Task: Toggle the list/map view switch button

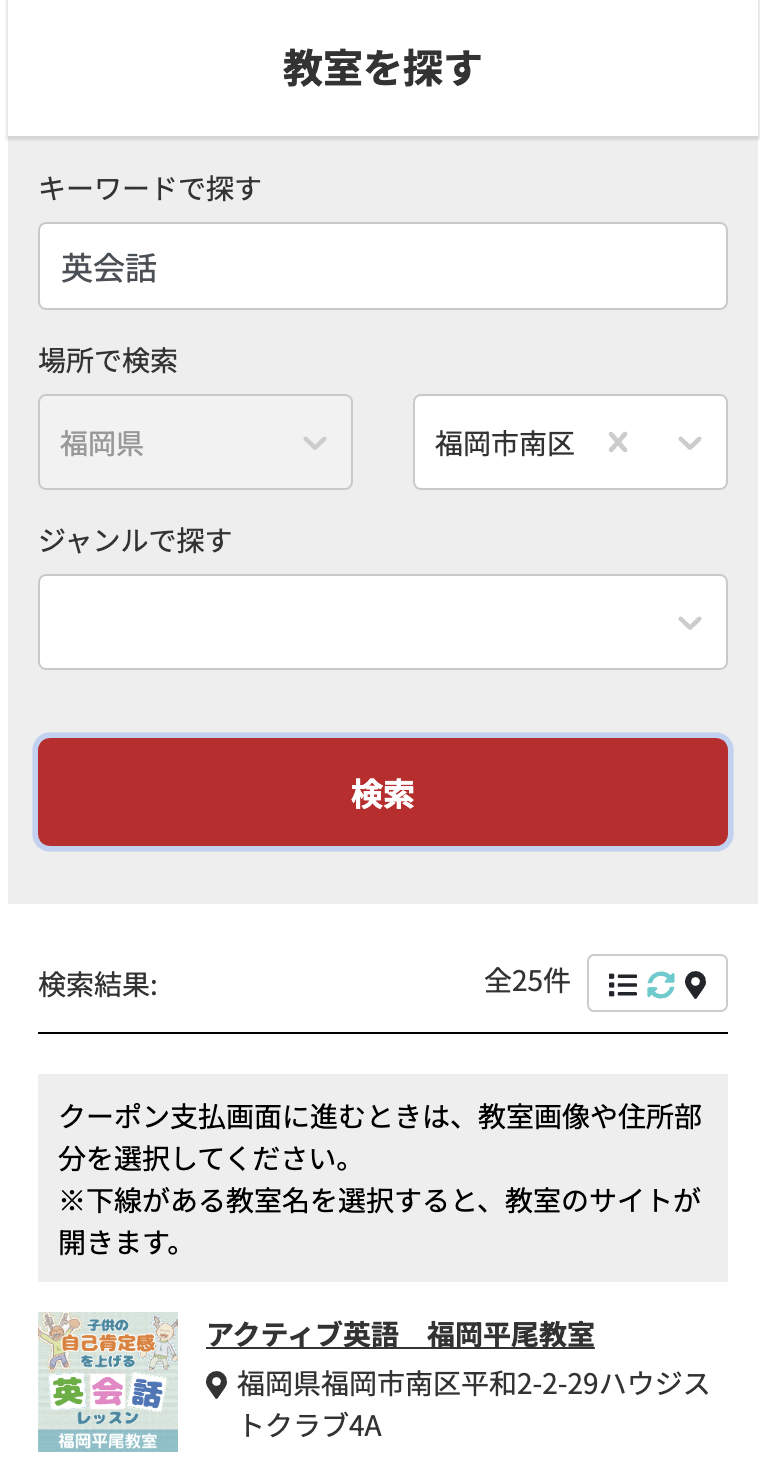Action: pyautogui.click(x=657, y=984)
